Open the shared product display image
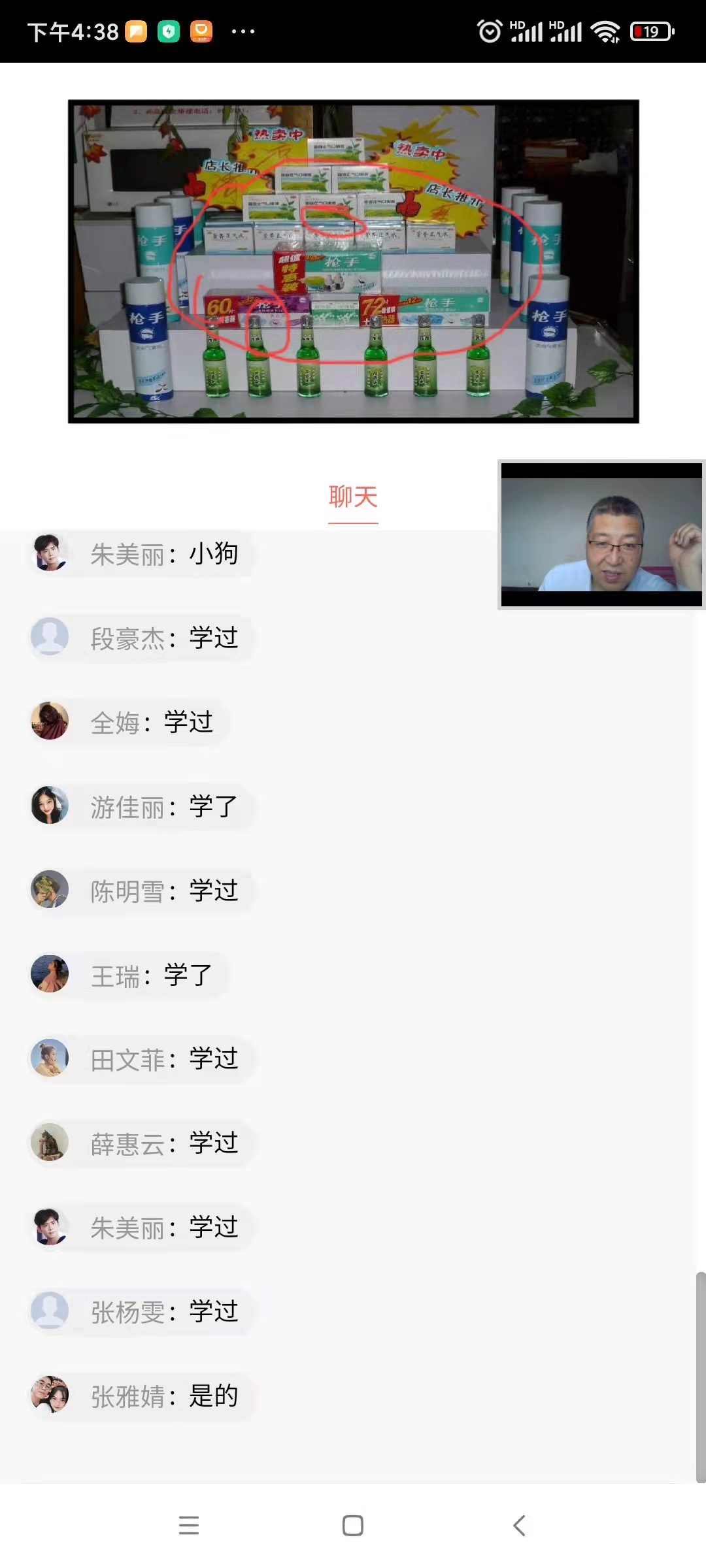 [353, 261]
